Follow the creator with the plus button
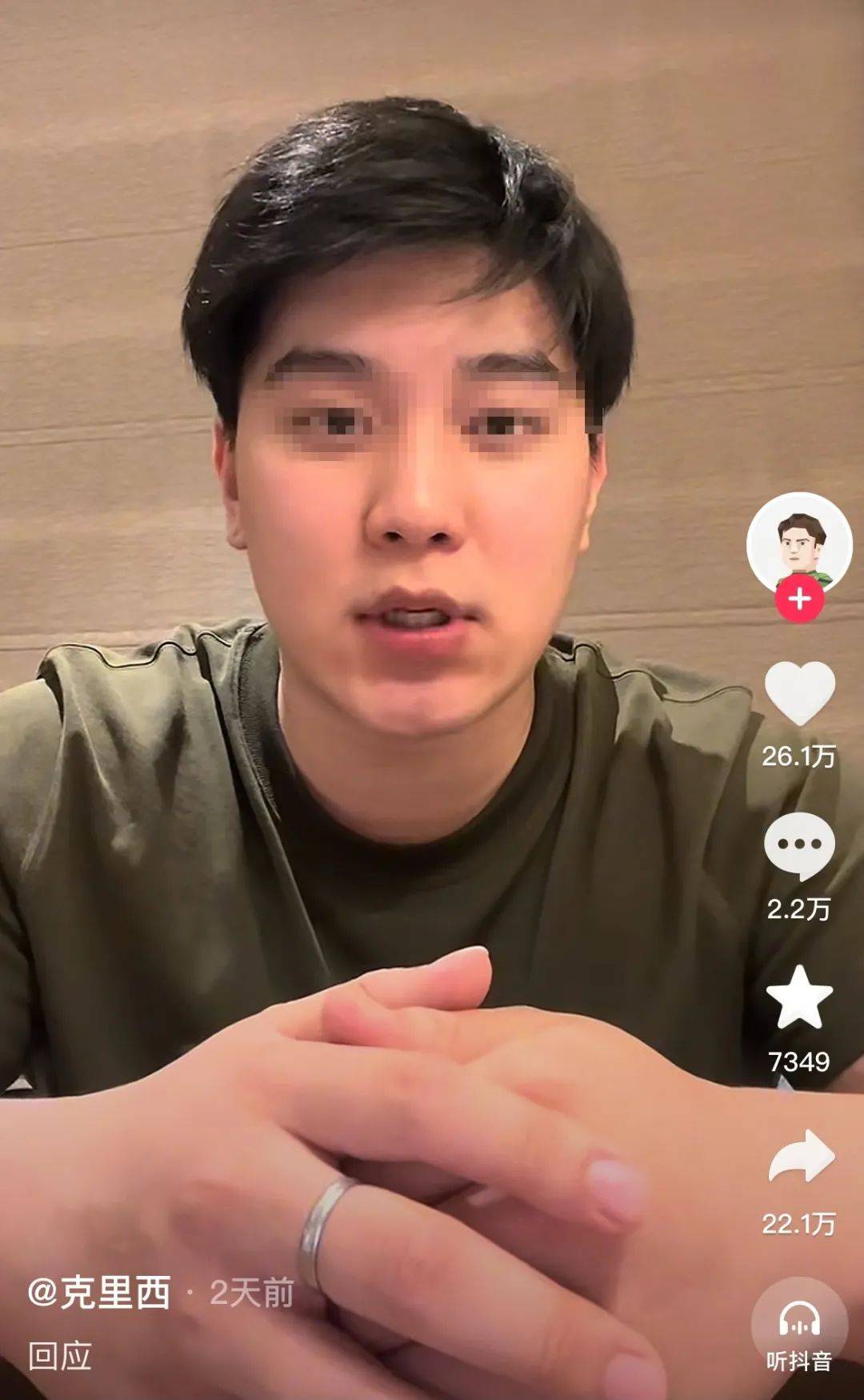The width and height of the screenshot is (864, 1400). click(x=798, y=600)
